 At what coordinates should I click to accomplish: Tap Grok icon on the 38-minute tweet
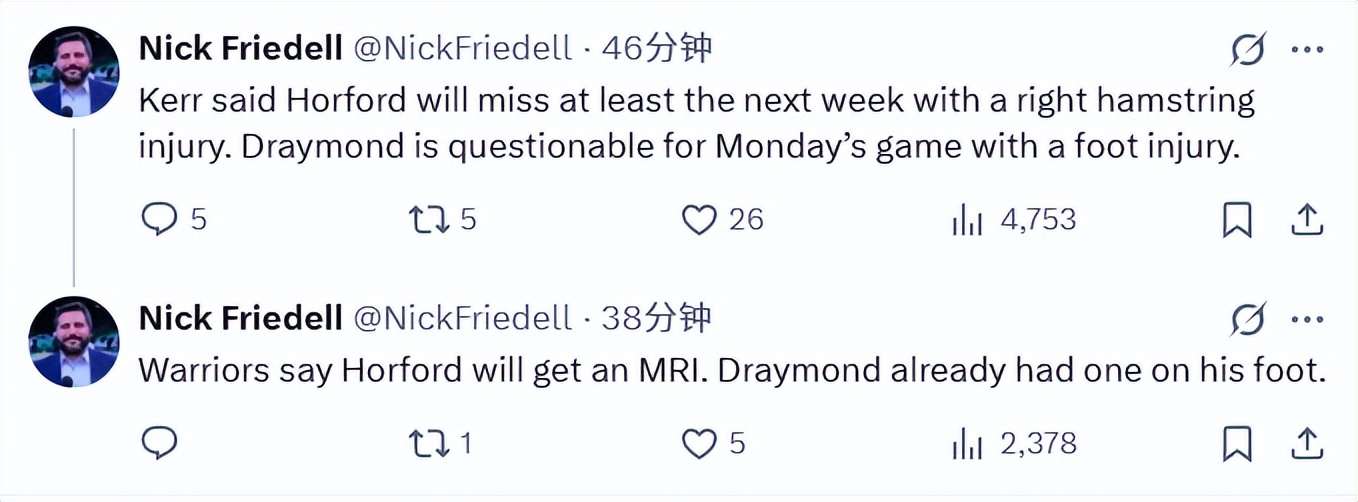point(1249,320)
